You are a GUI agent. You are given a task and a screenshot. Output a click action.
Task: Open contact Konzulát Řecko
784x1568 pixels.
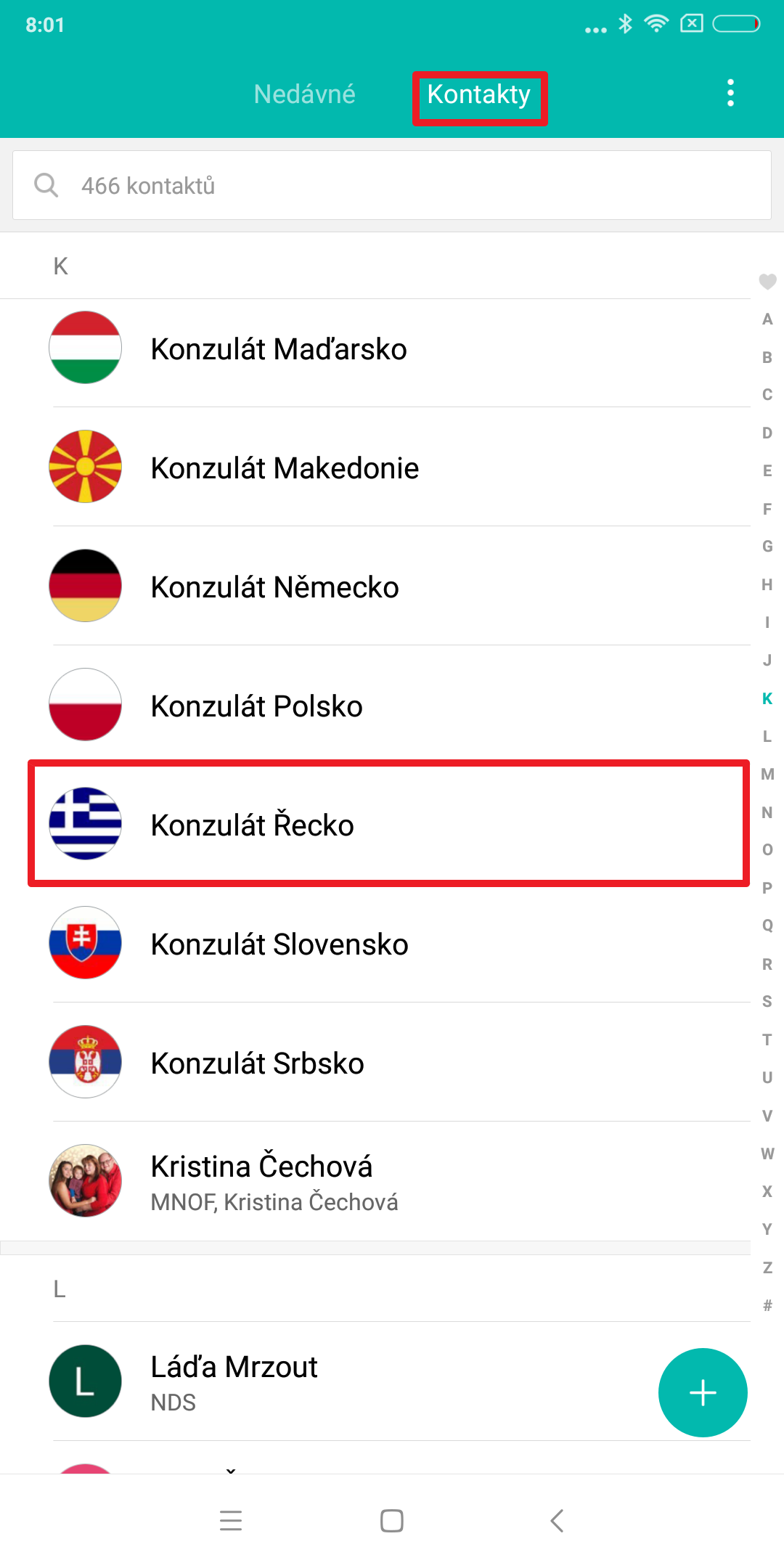(x=252, y=825)
